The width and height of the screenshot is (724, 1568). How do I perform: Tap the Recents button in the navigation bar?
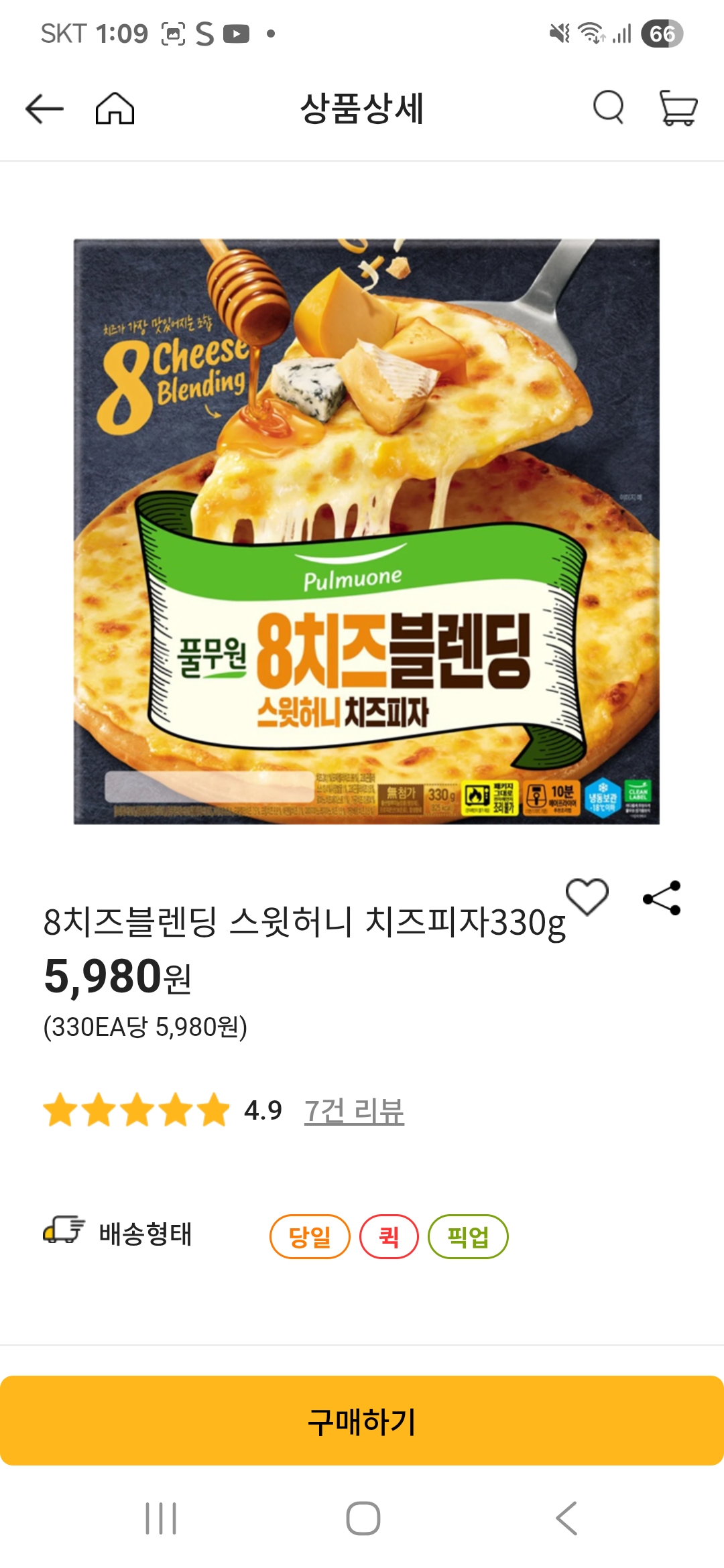point(161,1514)
